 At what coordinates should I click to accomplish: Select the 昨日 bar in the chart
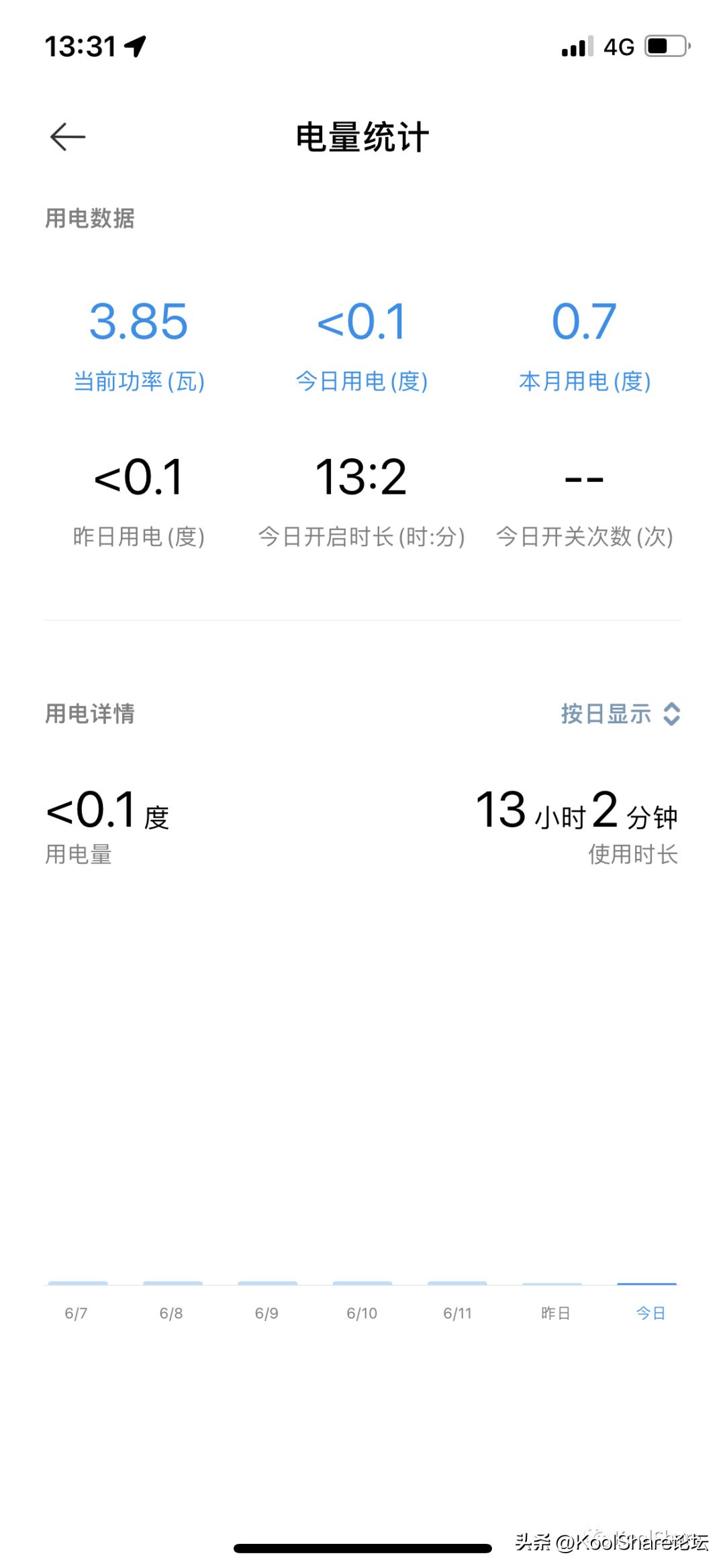[552, 1284]
